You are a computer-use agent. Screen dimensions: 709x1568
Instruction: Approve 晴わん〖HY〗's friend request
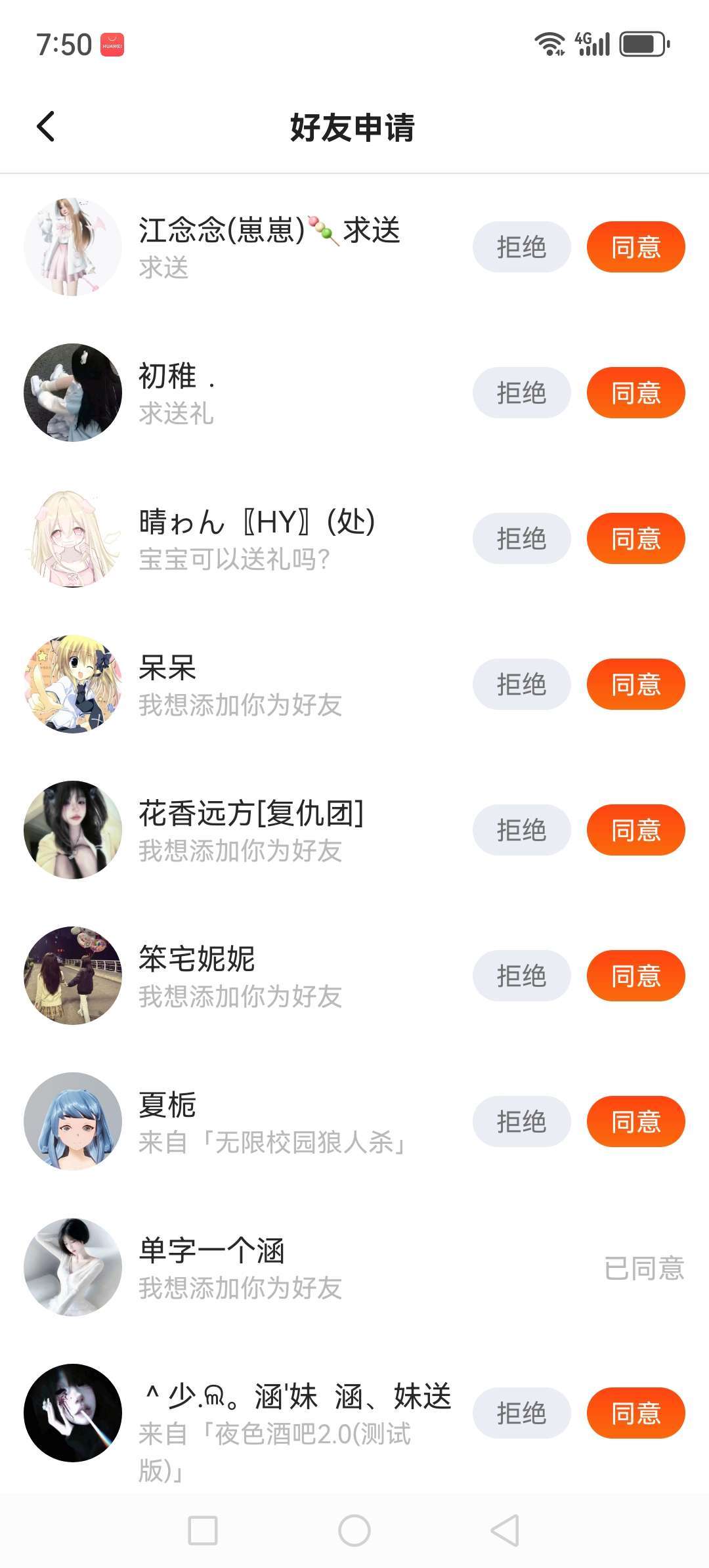point(635,538)
